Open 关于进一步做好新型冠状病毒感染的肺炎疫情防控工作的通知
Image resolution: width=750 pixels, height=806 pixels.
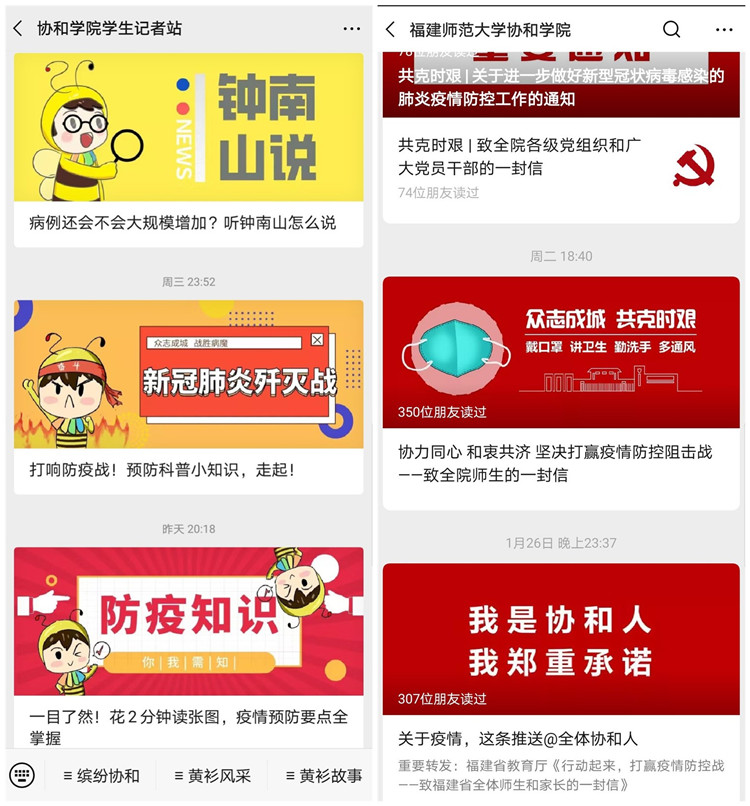click(x=560, y=88)
